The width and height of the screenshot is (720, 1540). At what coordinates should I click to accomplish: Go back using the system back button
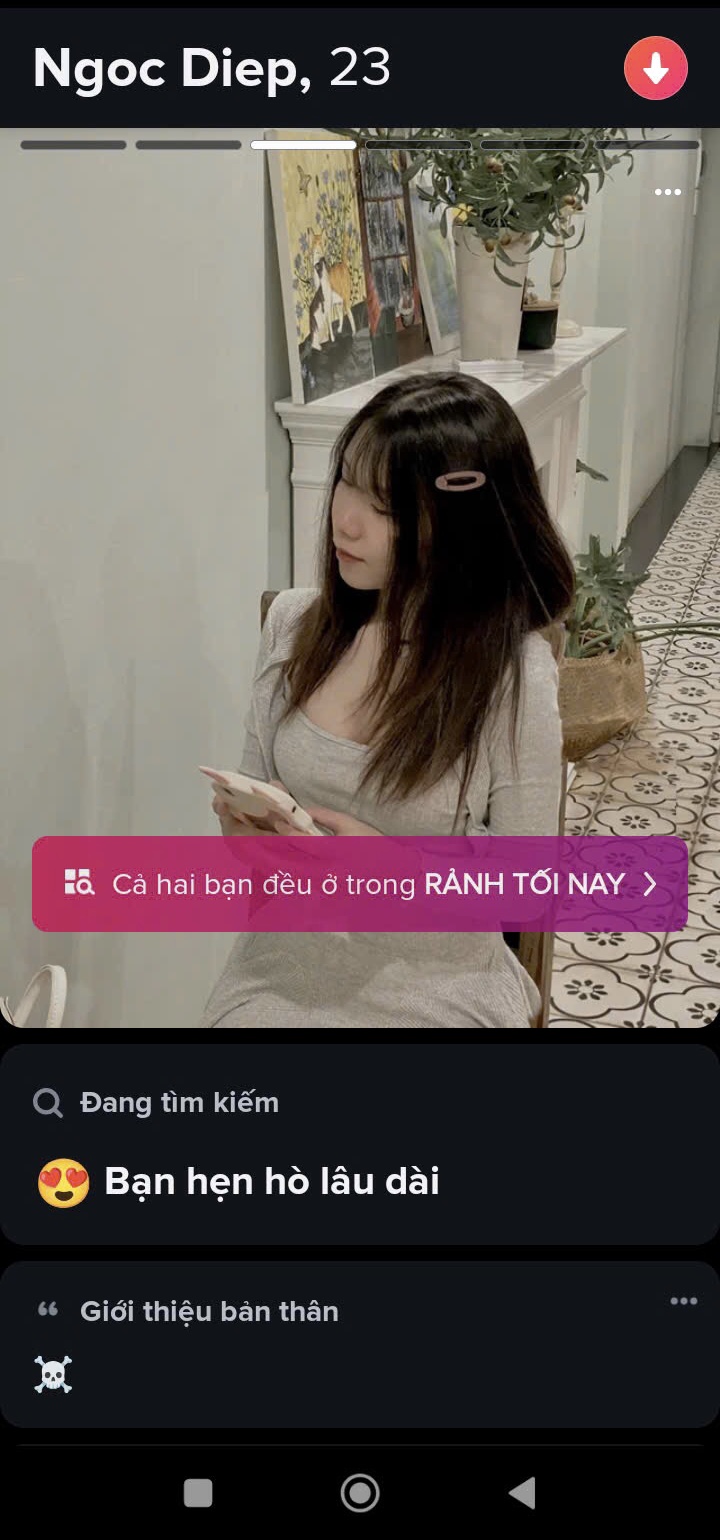tap(522, 1493)
